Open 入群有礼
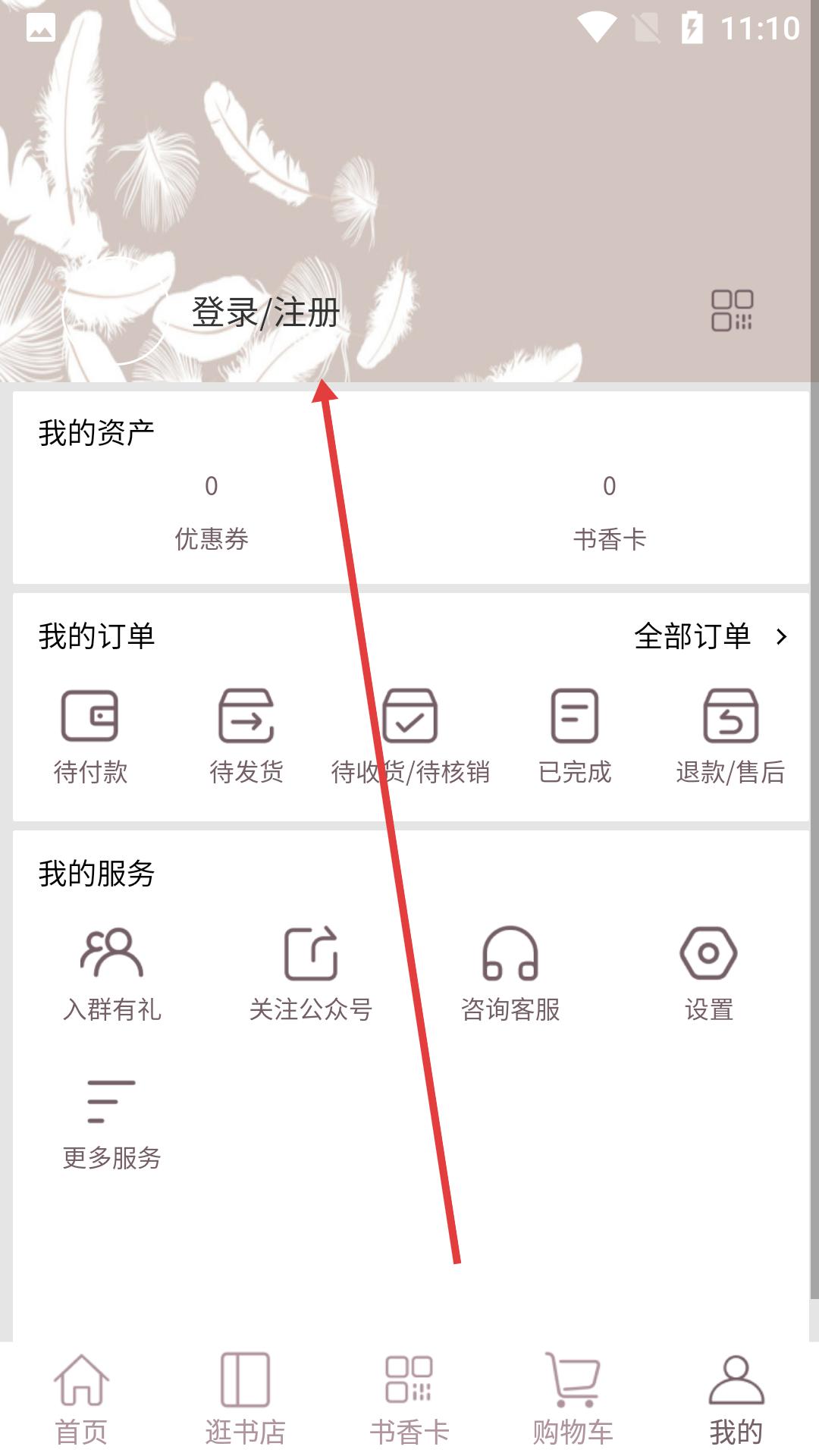 coord(112,973)
